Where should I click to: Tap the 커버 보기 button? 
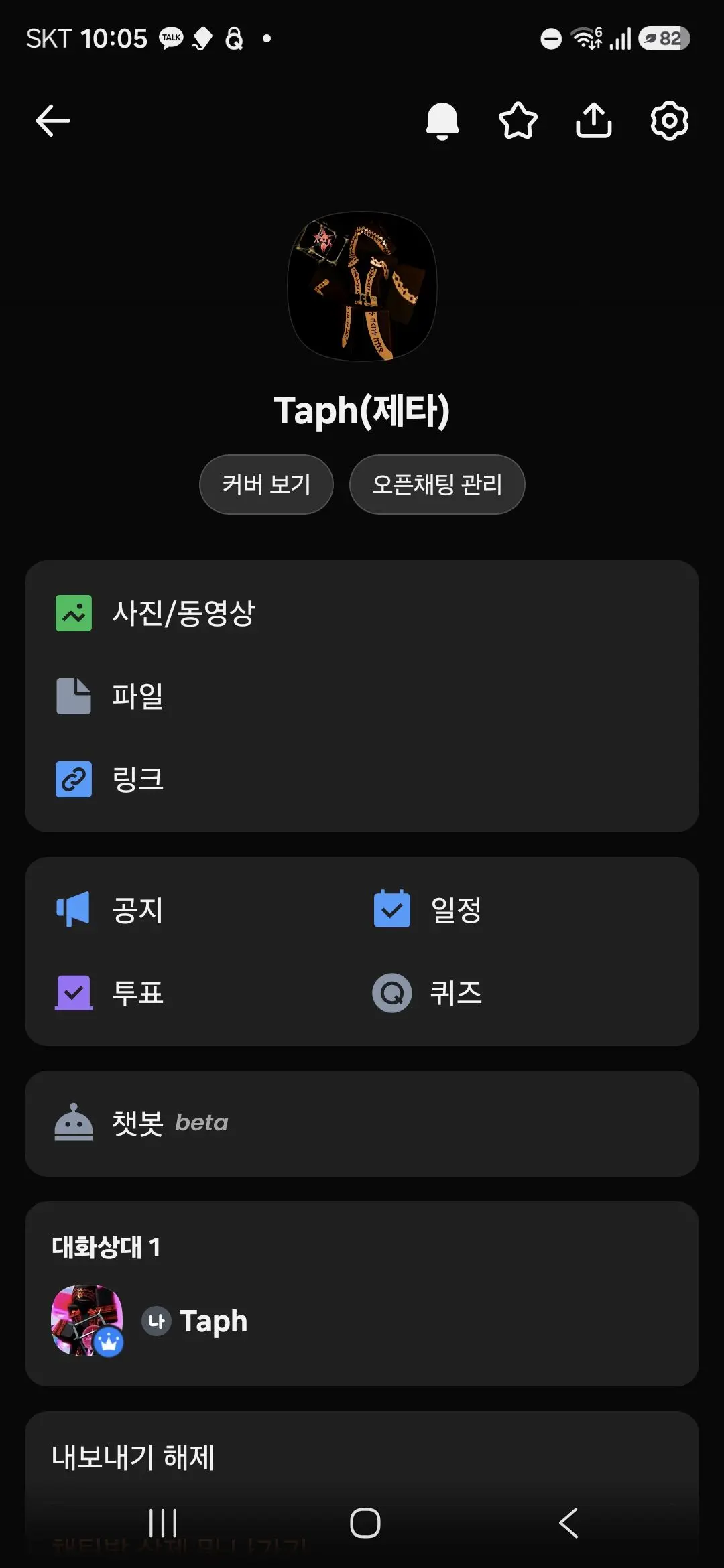point(266,484)
